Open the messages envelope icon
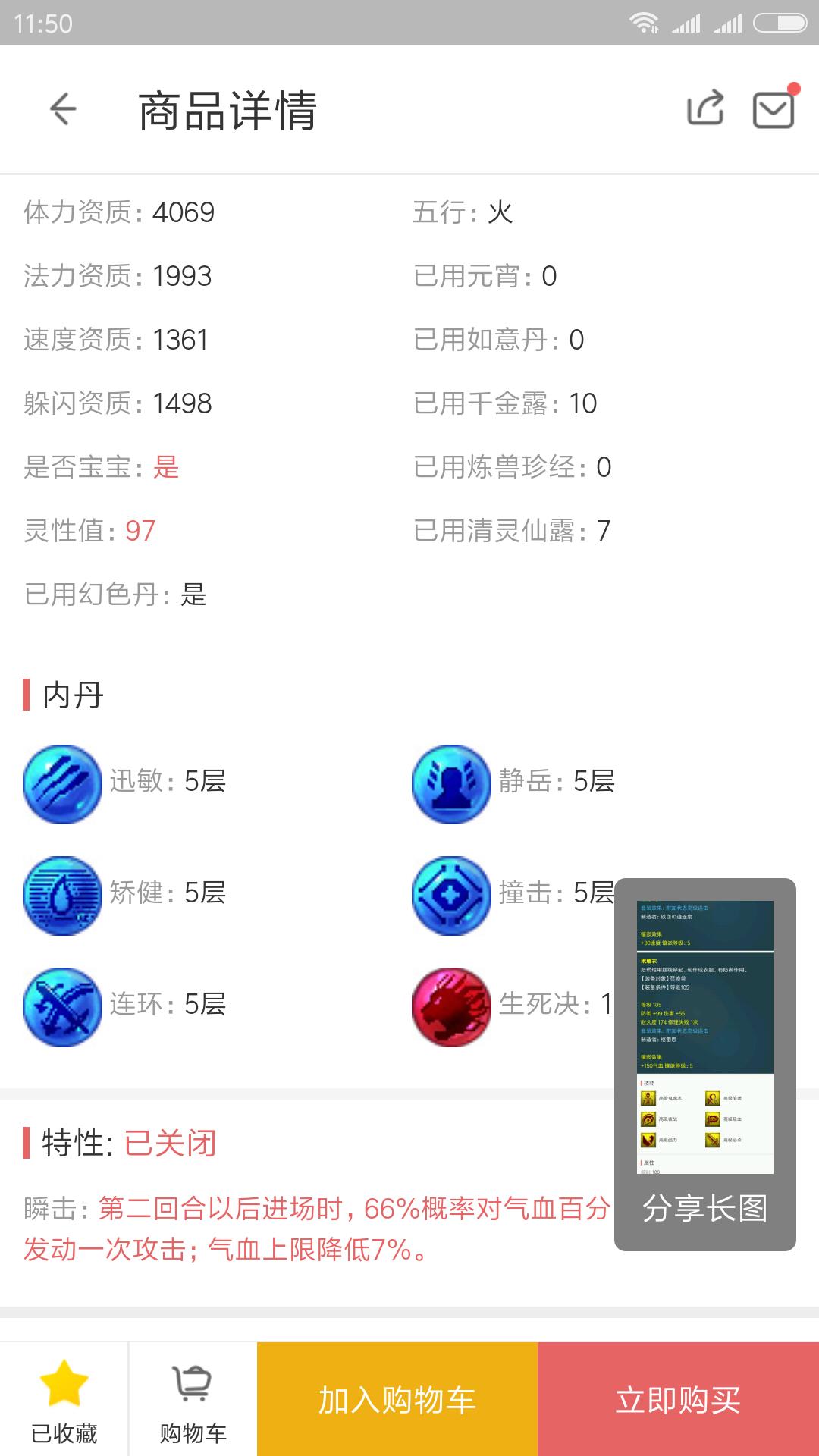The image size is (819, 1456). point(773,109)
